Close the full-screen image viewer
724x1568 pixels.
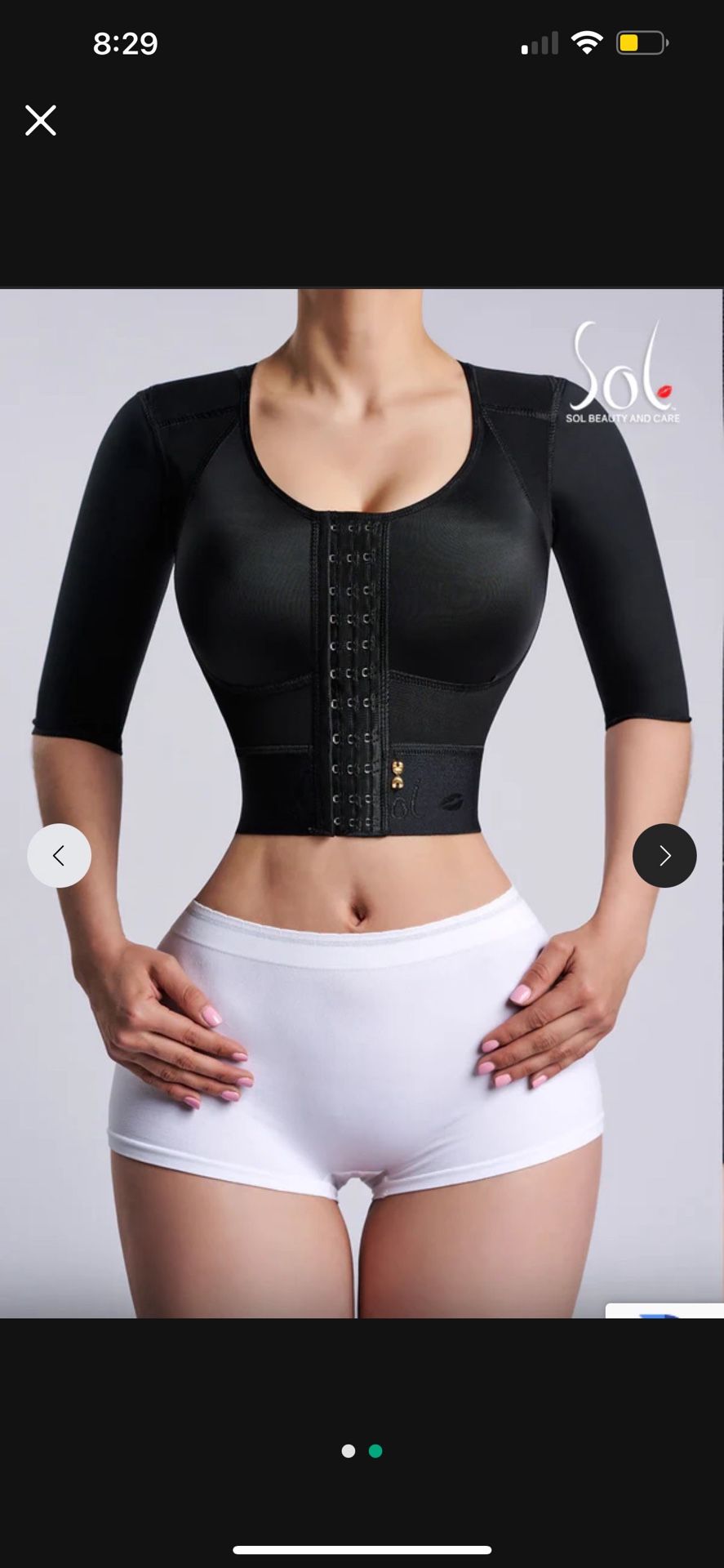coord(40,120)
